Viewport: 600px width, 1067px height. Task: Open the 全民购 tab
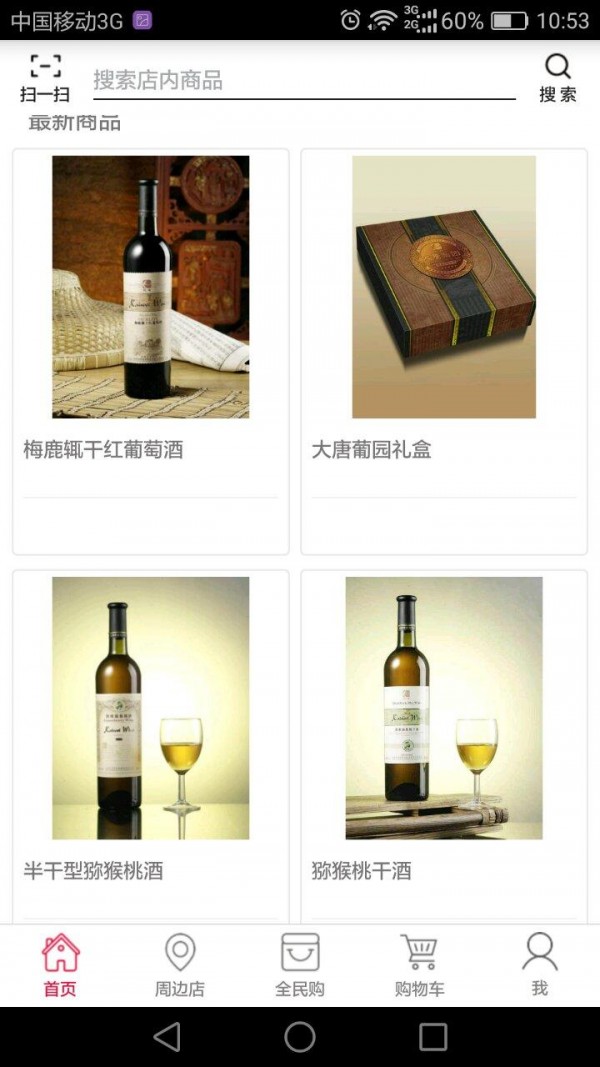[x=300, y=965]
